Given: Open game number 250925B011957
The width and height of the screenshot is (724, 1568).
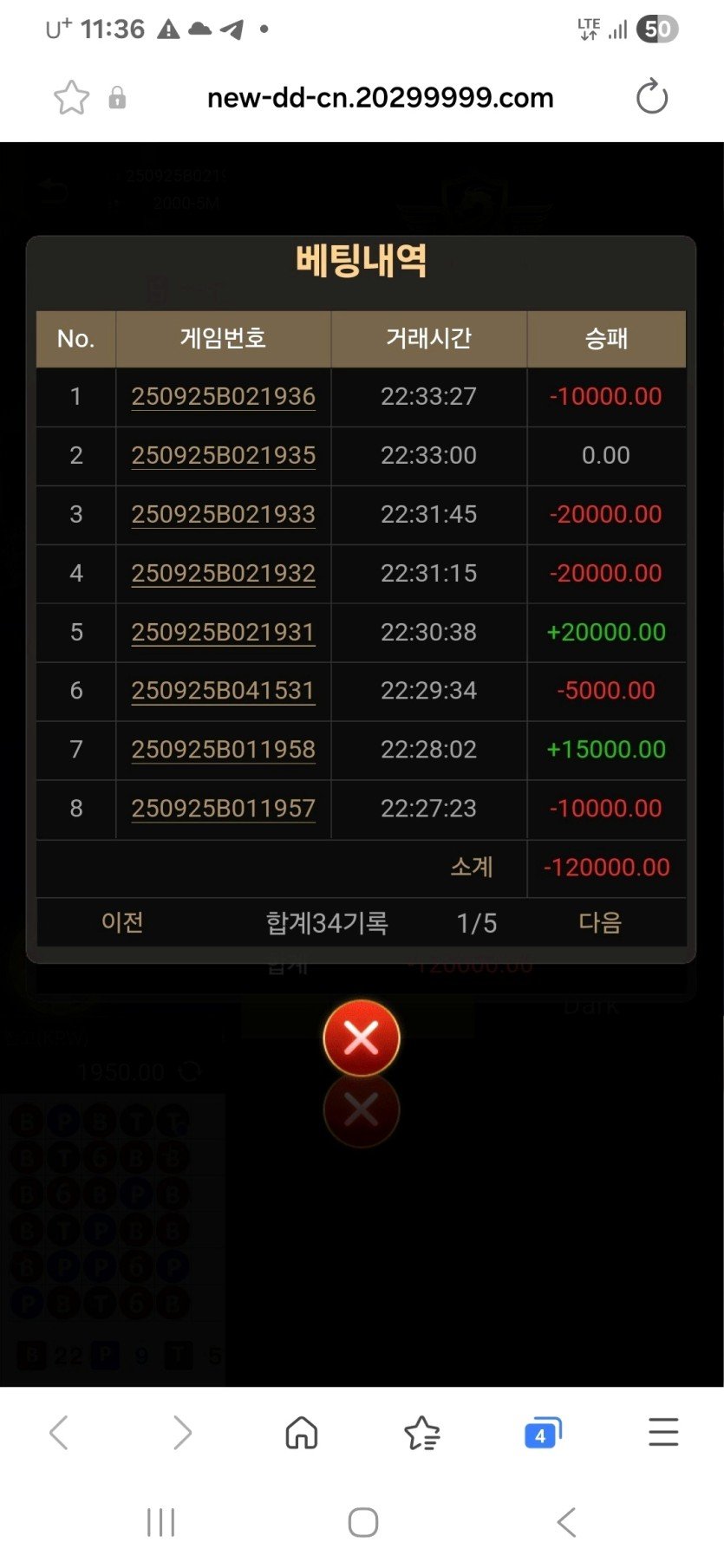Looking at the screenshot, I should [x=223, y=809].
